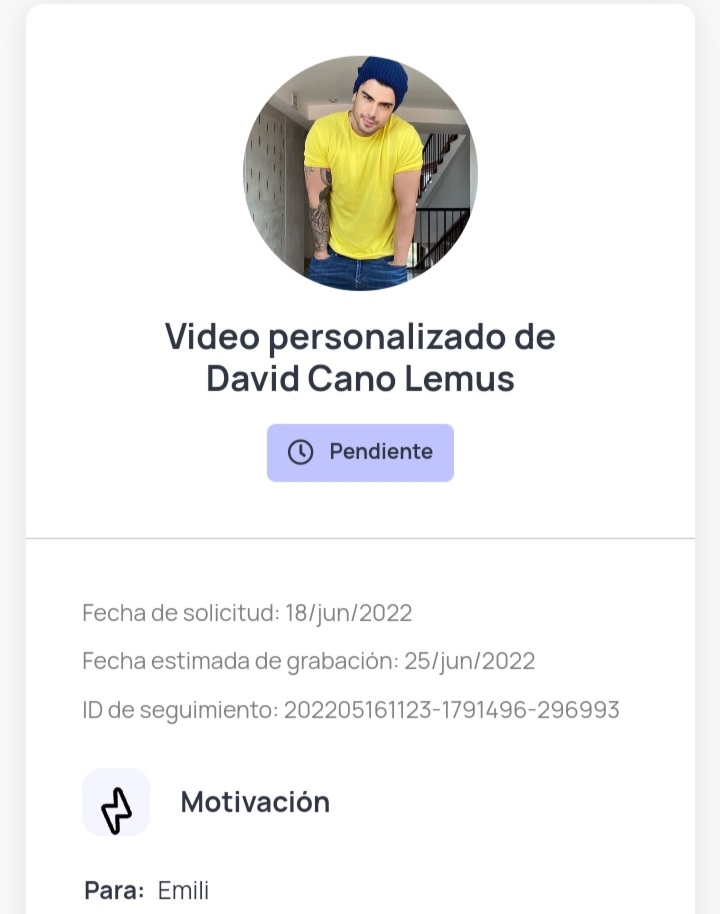Tap the Pendiente status chip
The image size is (720, 914).
[x=360, y=452]
